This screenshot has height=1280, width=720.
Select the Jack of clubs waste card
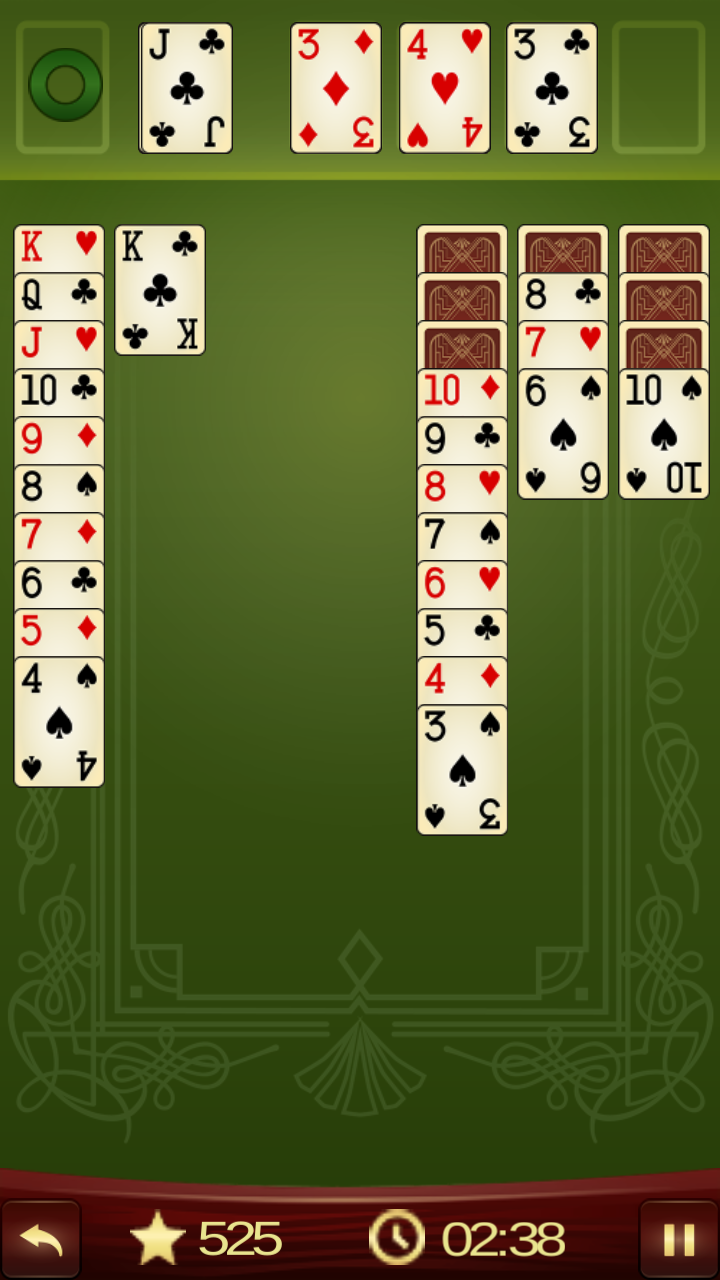[x=187, y=88]
